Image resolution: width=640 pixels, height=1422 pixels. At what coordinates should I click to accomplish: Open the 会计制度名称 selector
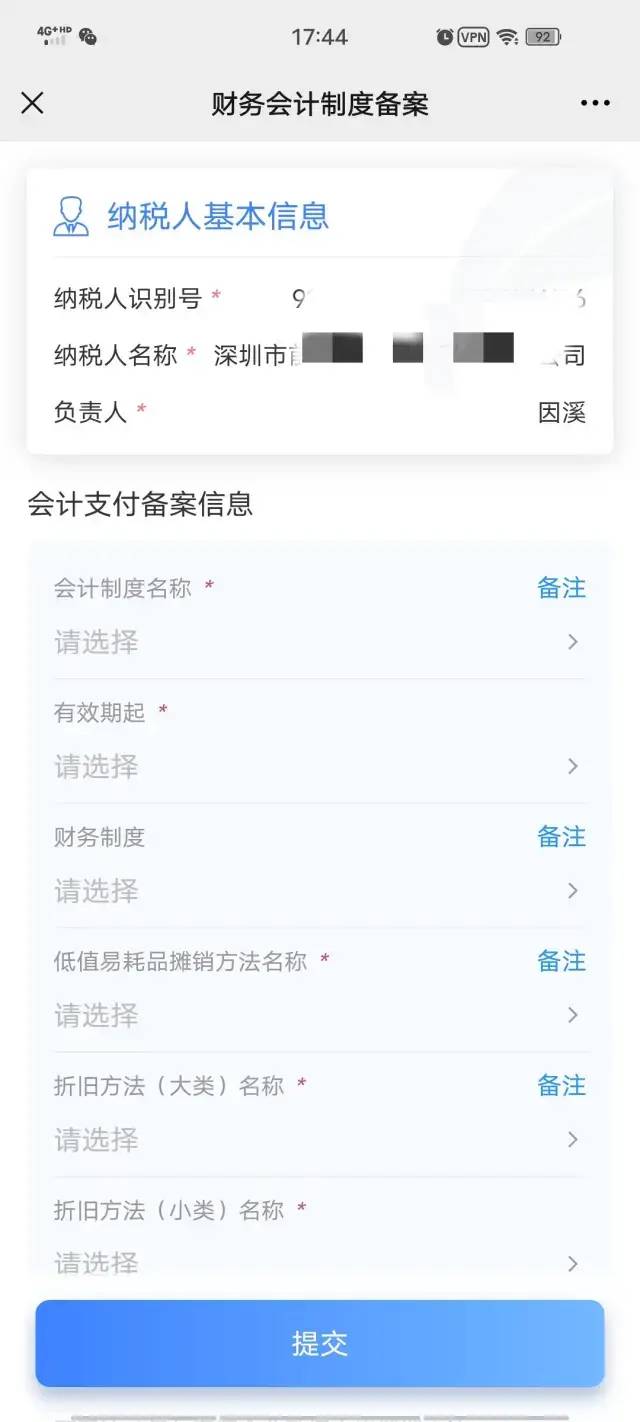click(319, 642)
